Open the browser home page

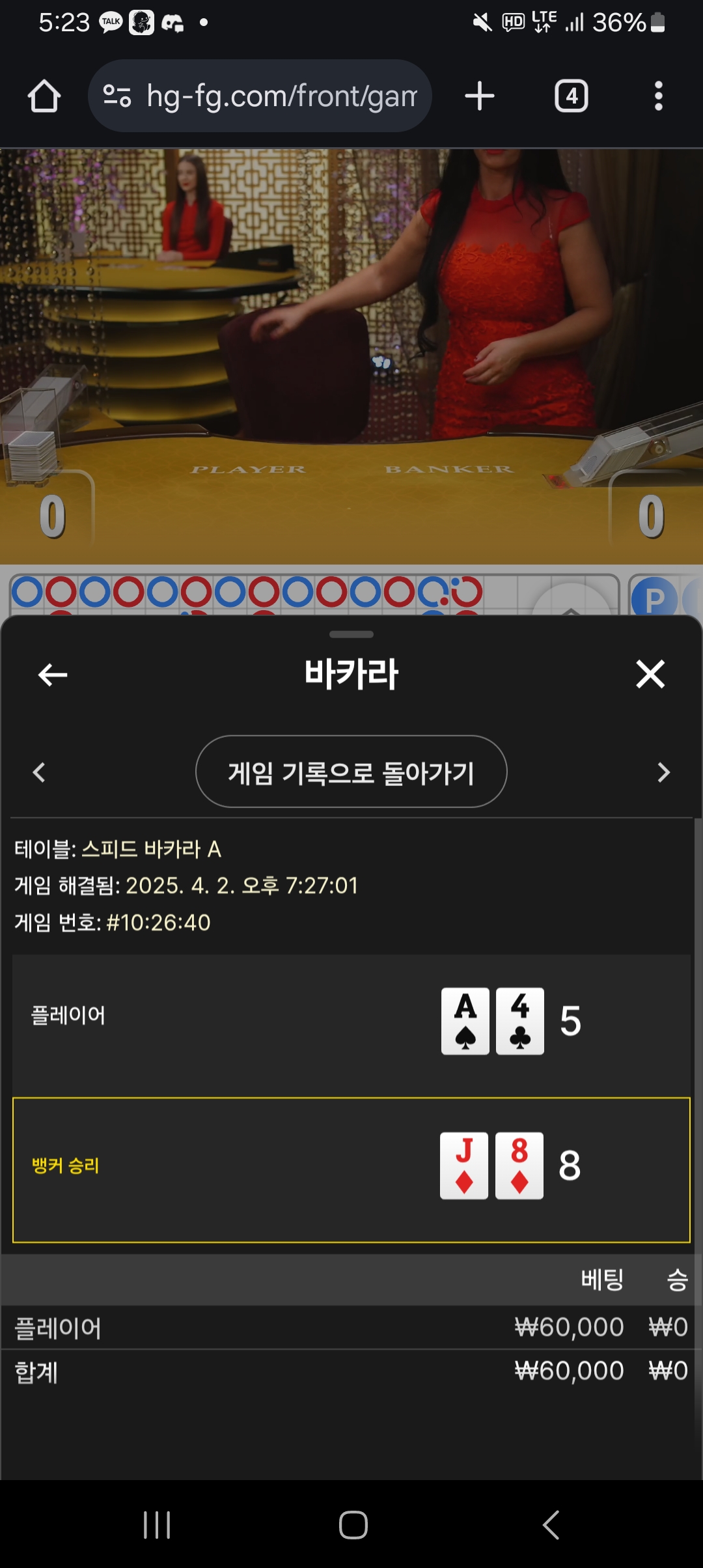[x=44, y=96]
